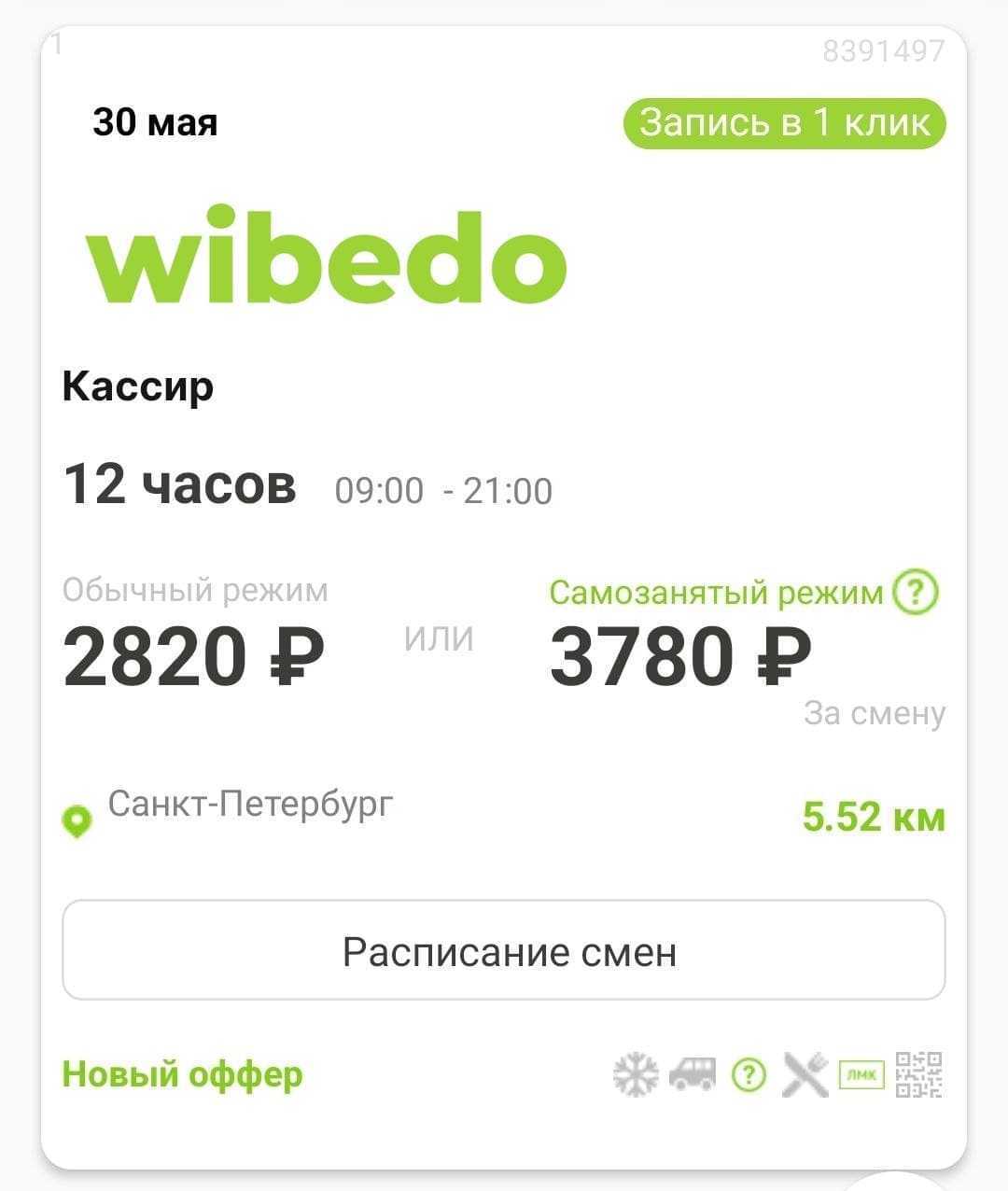
Task: Tap the «Запись в 1 клик» button
Action: click(784, 123)
